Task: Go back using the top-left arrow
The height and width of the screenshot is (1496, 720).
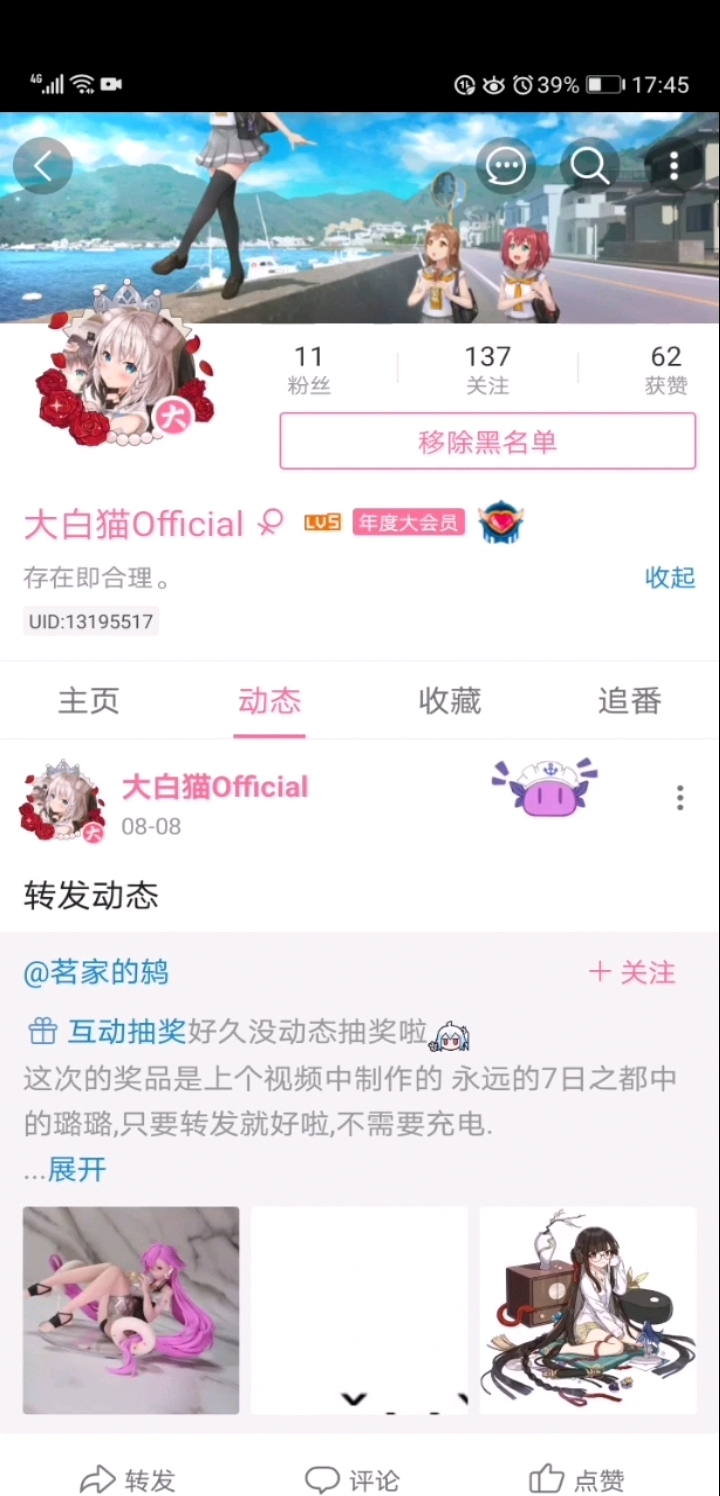Action: coord(43,166)
